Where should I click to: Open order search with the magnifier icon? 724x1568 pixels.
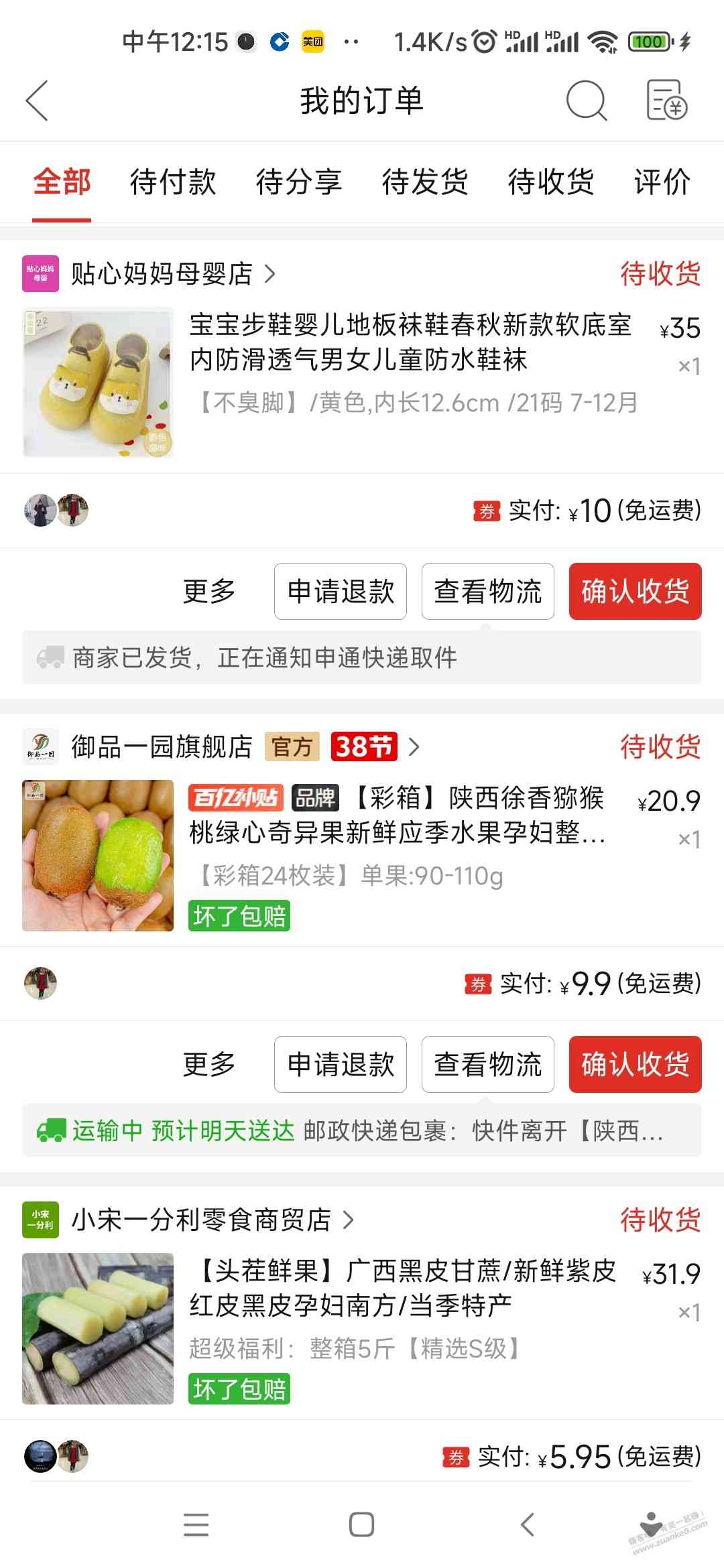coord(586,101)
